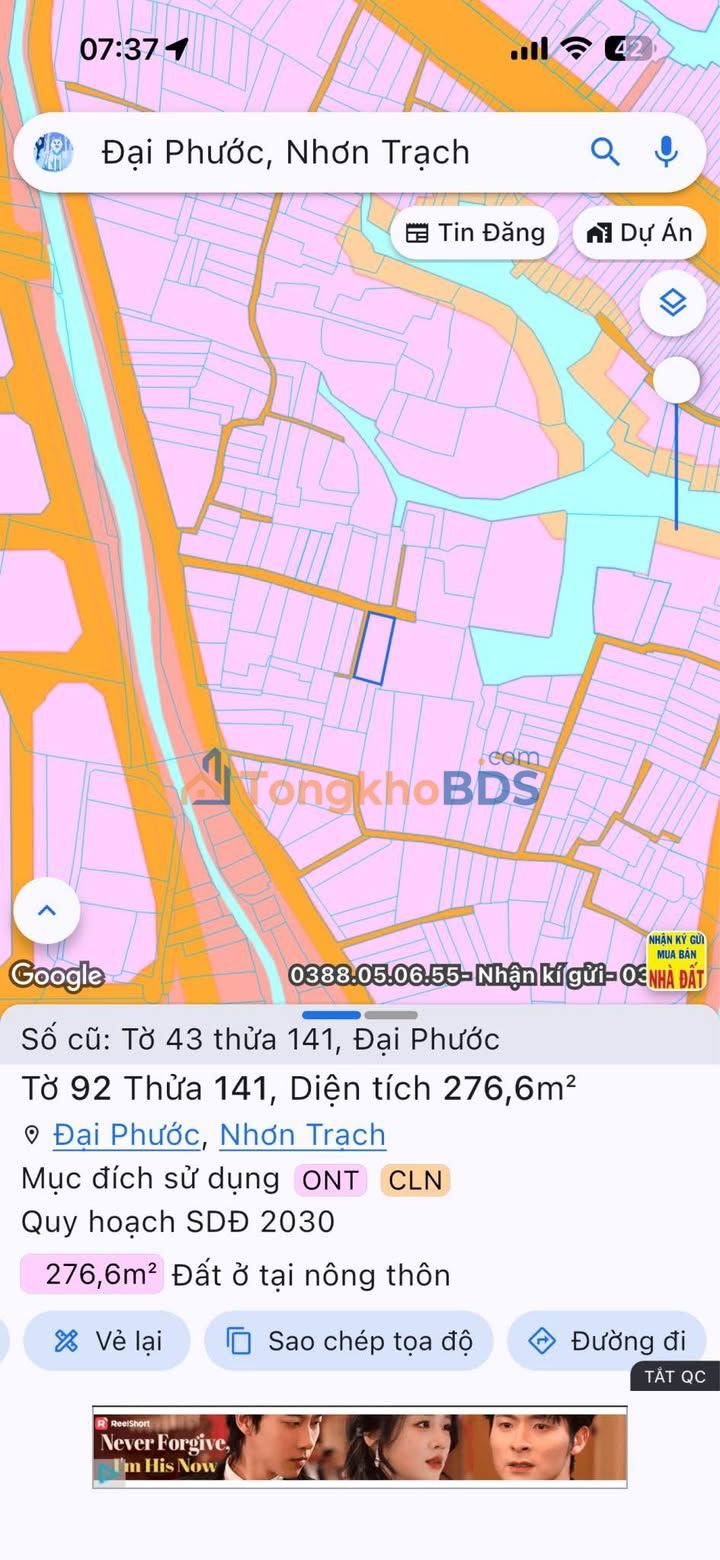Get directions with Đường đi
The height and width of the screenshot is (1560, 720).
607,1341
